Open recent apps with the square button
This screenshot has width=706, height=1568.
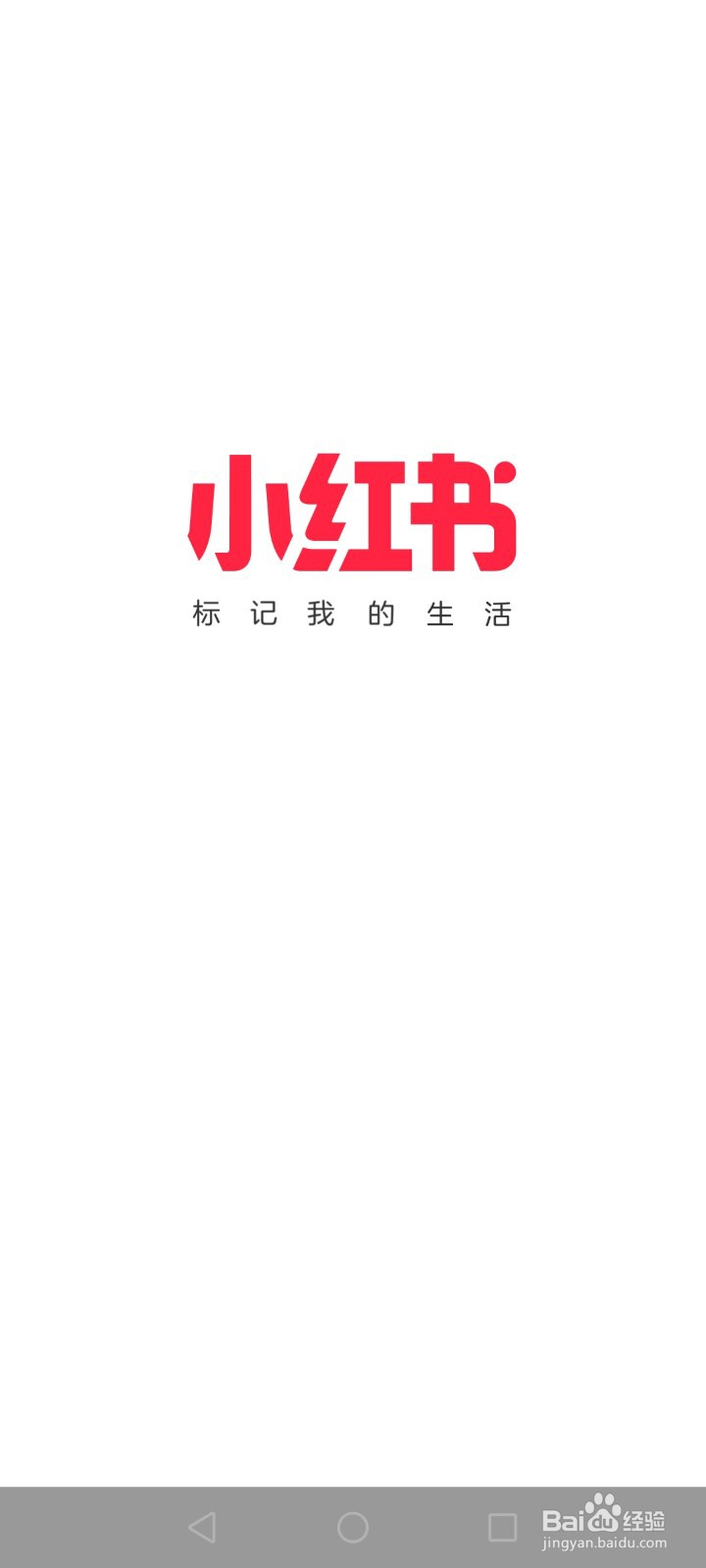coord(503,1526)
